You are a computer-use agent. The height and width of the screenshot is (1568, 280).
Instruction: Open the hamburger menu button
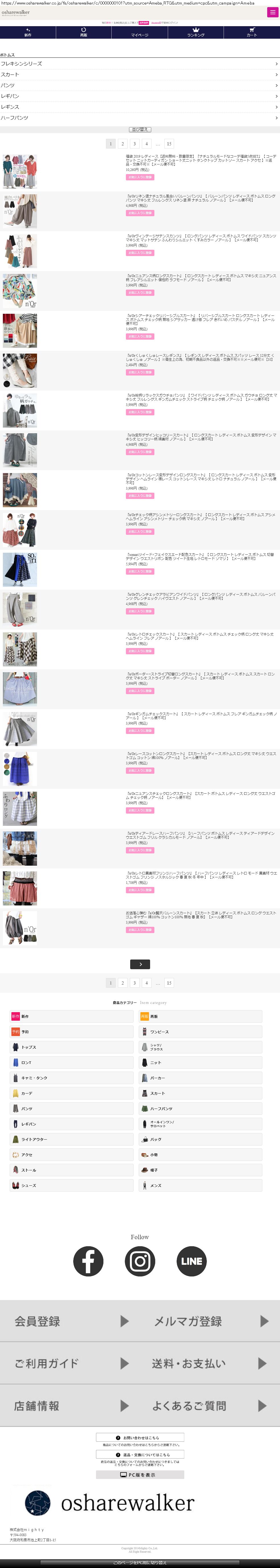point(272,12)
